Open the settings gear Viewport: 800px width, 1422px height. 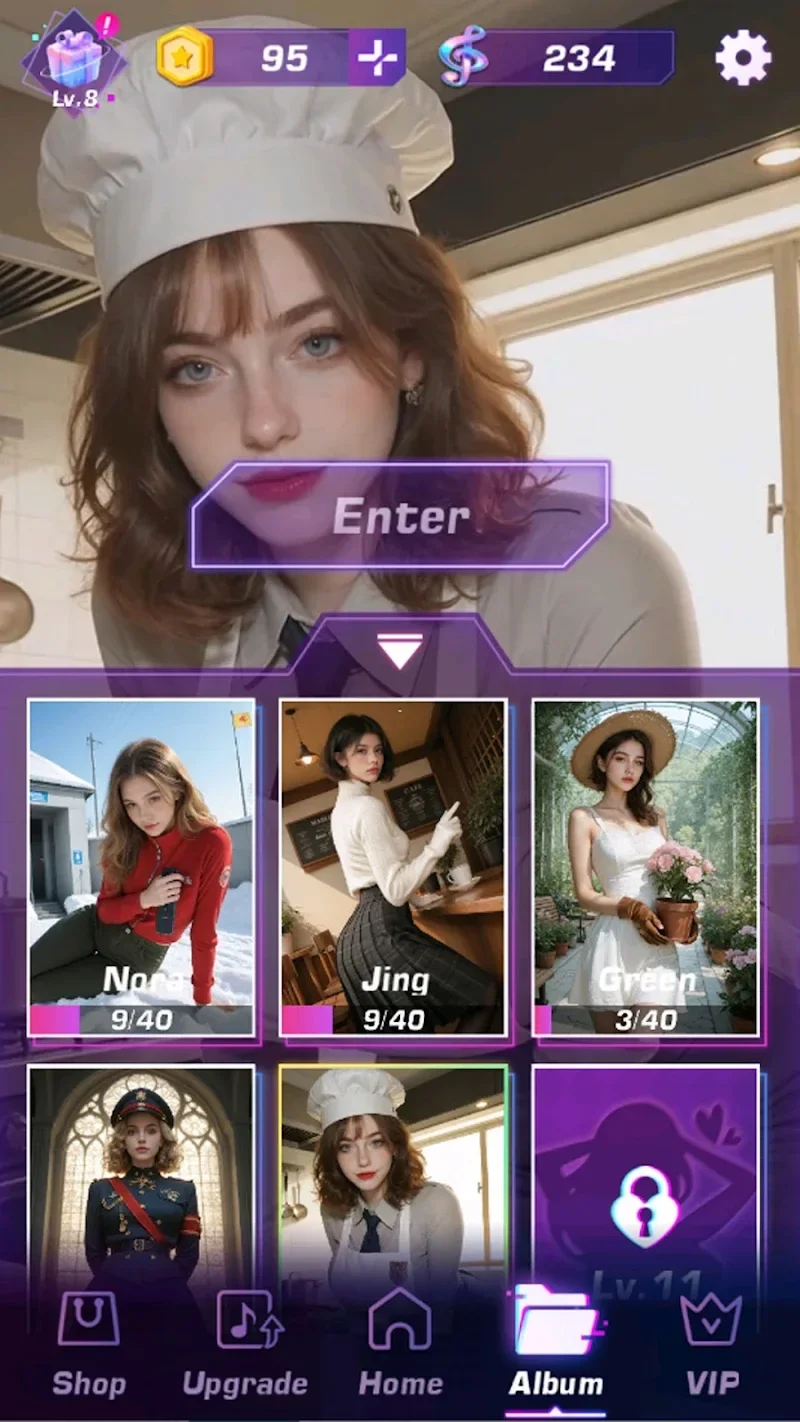[x=743, y=58]
